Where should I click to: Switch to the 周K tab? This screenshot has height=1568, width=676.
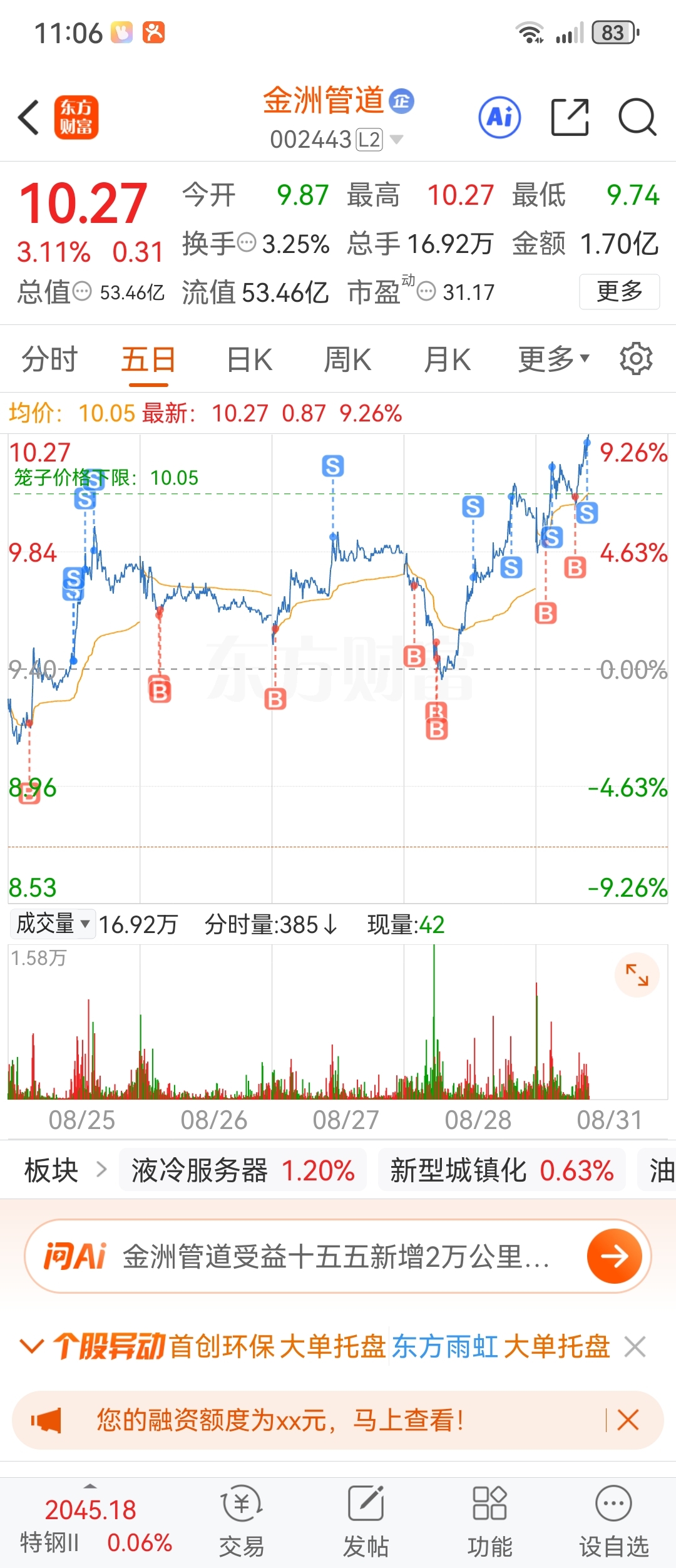[347, 360]
